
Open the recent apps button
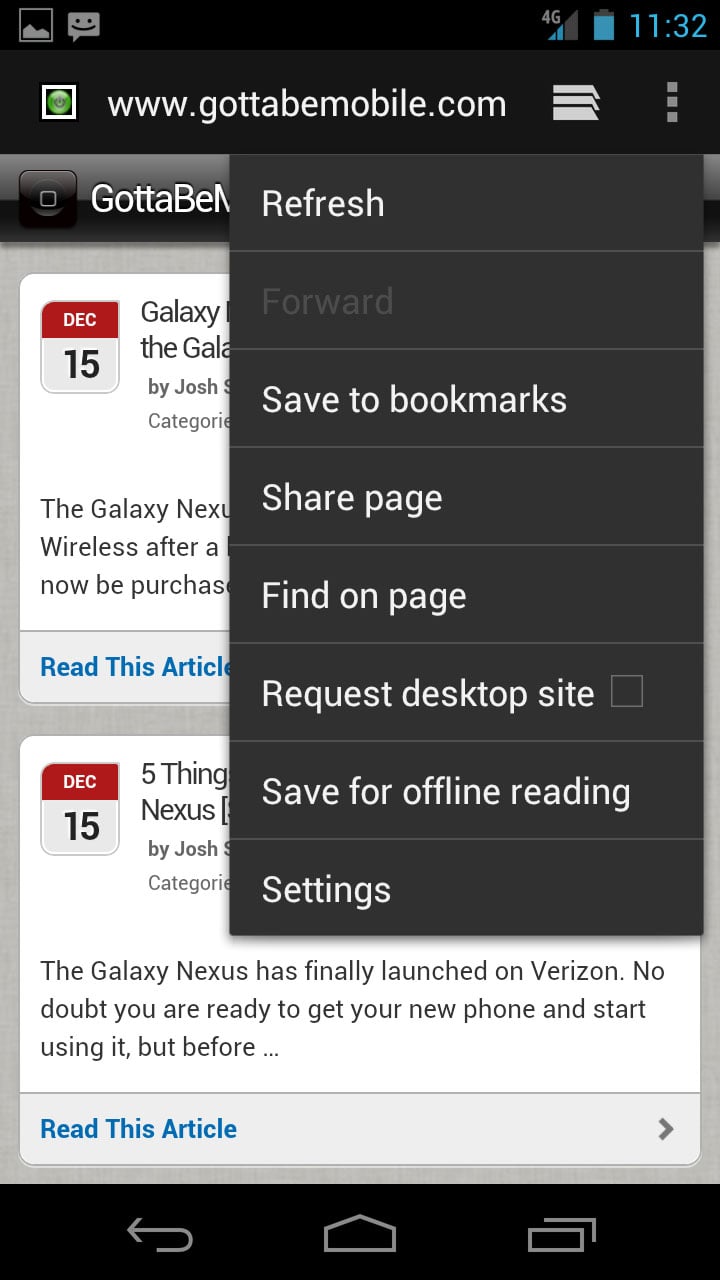pyautogui.click(x=561, y=1235)
